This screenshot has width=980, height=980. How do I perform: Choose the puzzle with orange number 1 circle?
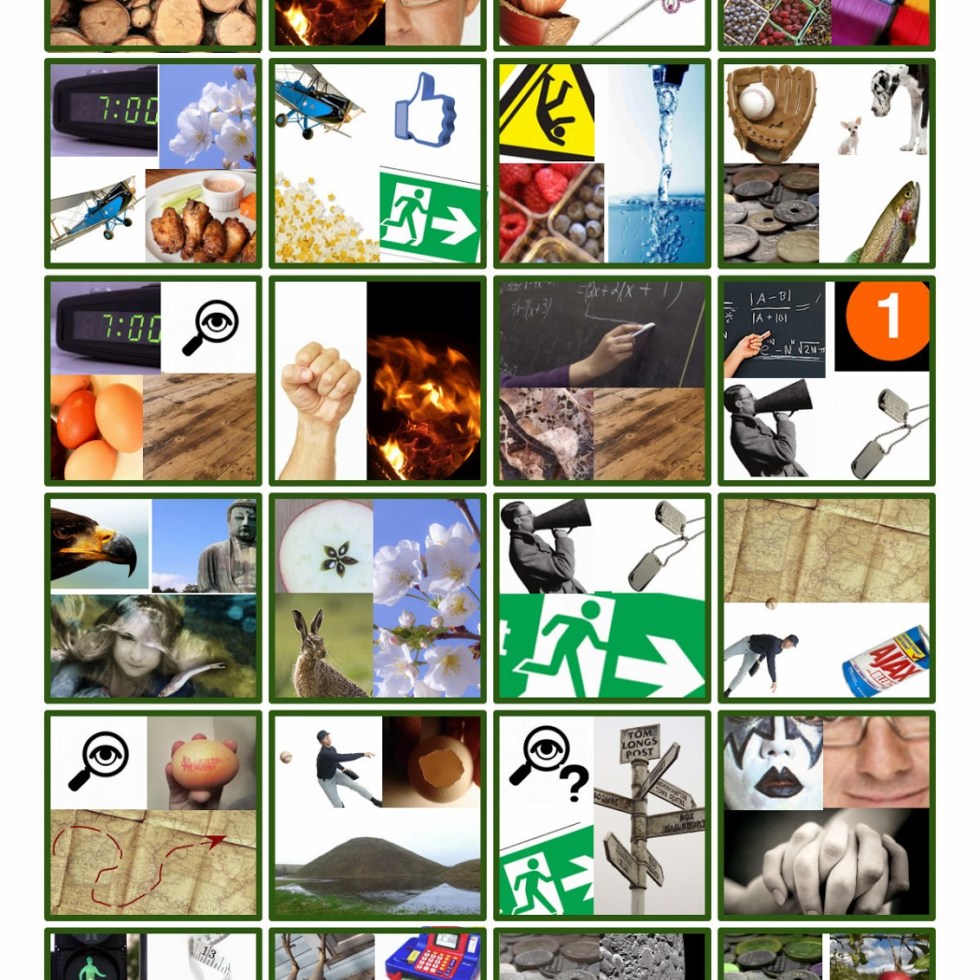click(826, 381)
